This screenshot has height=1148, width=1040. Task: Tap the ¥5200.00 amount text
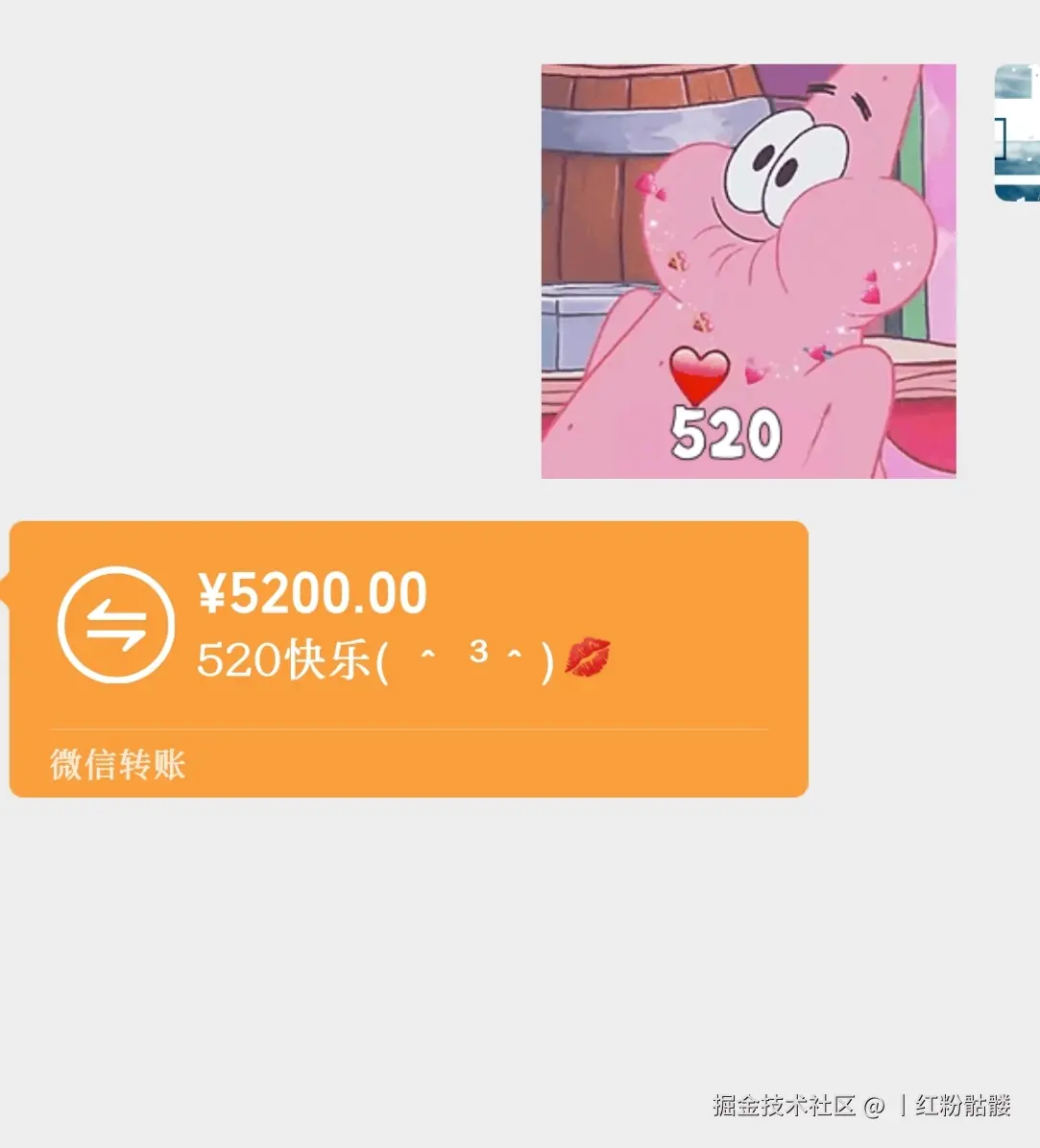click(x=312, y=592)
